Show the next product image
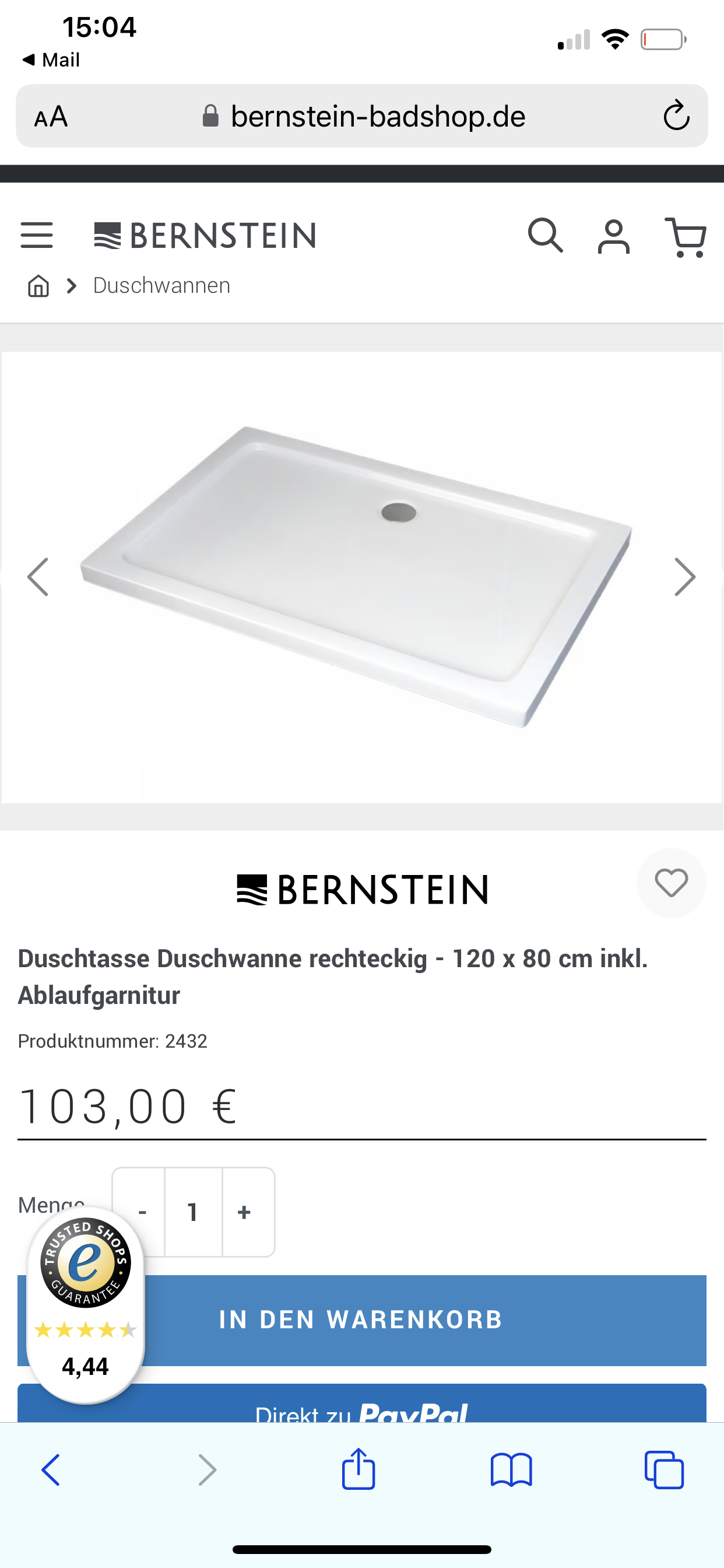 point(685,576)
